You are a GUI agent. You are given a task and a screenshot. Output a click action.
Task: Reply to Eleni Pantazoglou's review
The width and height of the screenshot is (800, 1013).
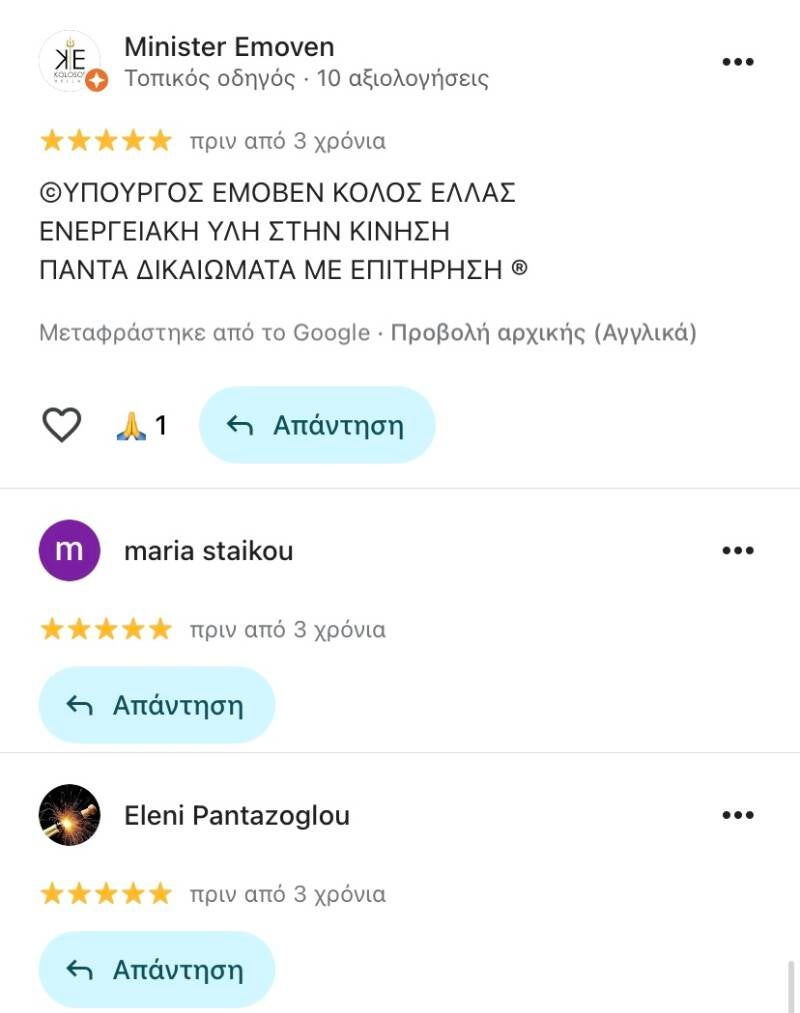(156, 970)
